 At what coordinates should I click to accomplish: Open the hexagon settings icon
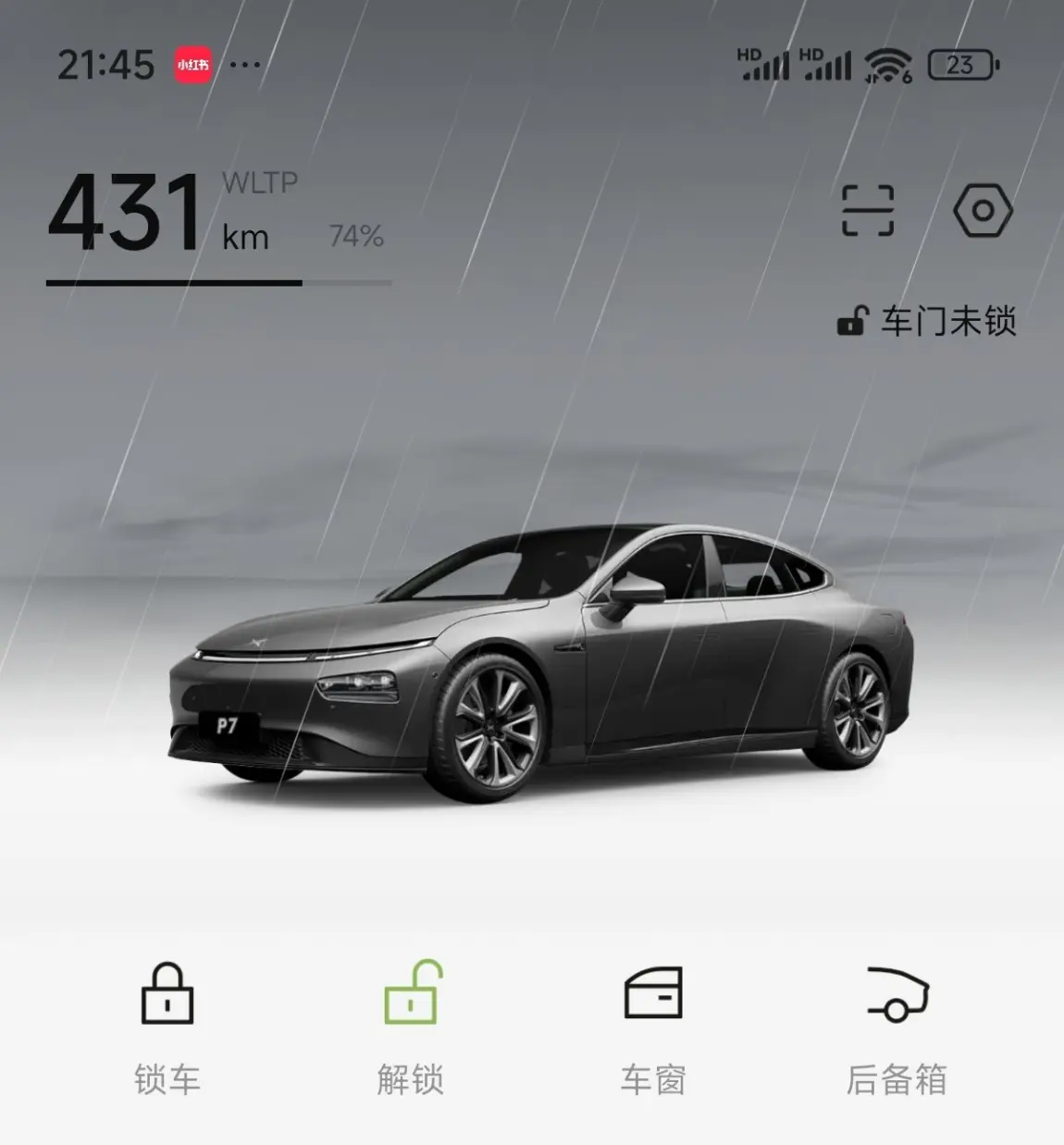tap(983, 211)
